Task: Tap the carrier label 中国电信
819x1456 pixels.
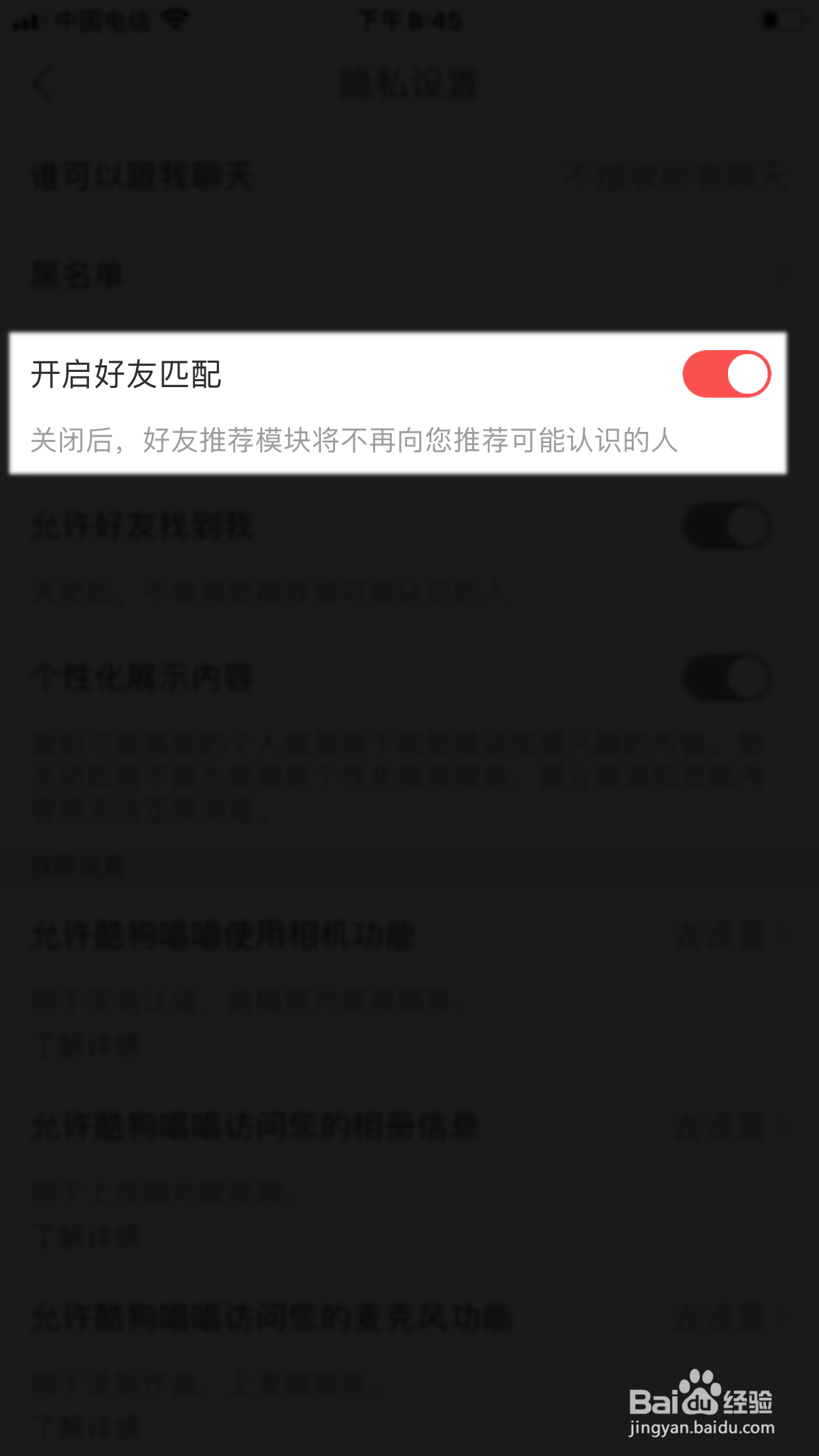Action: coord(102,18)
